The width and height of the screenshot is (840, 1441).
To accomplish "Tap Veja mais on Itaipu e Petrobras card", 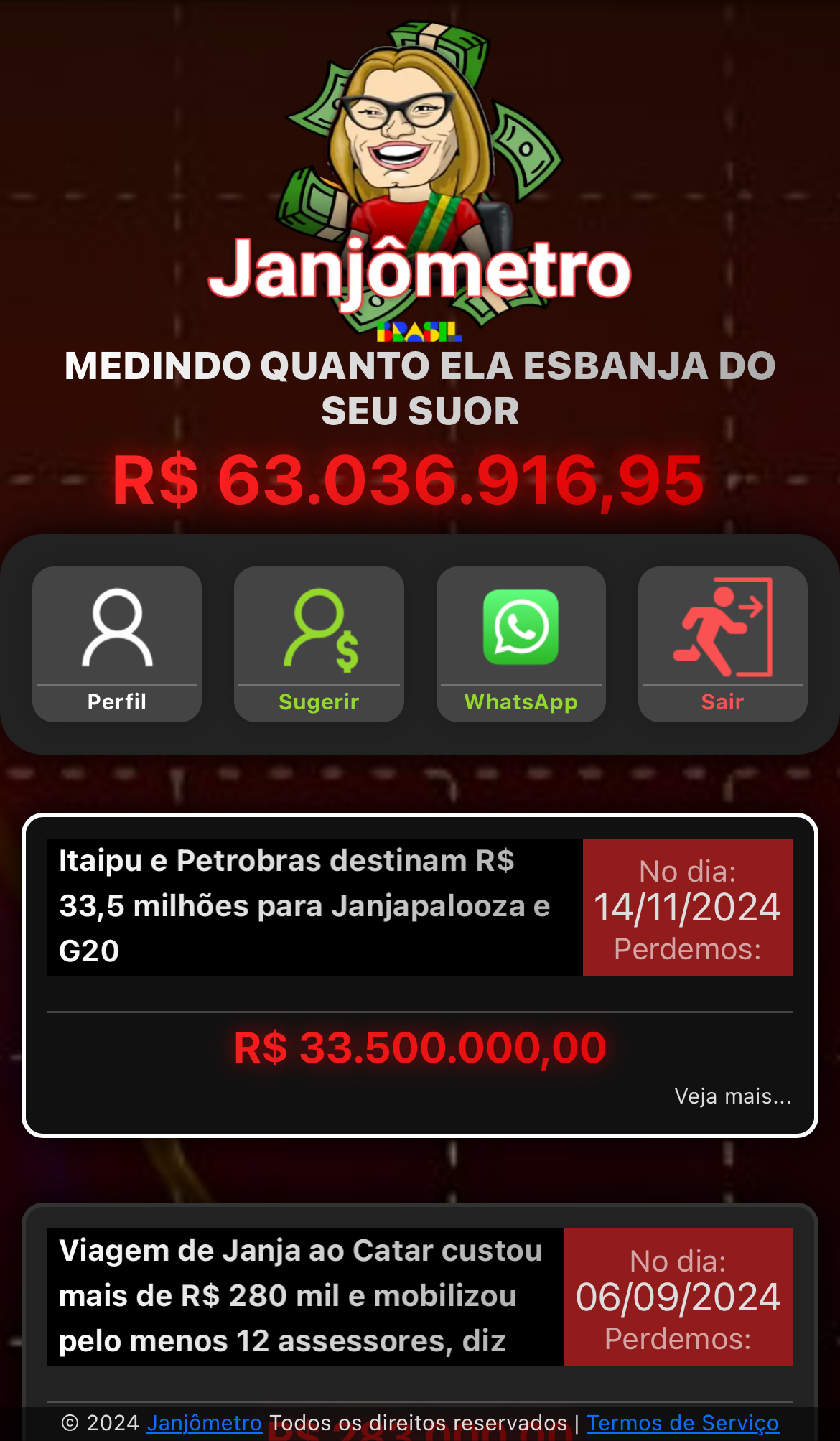I will [x=732, y=1096].
